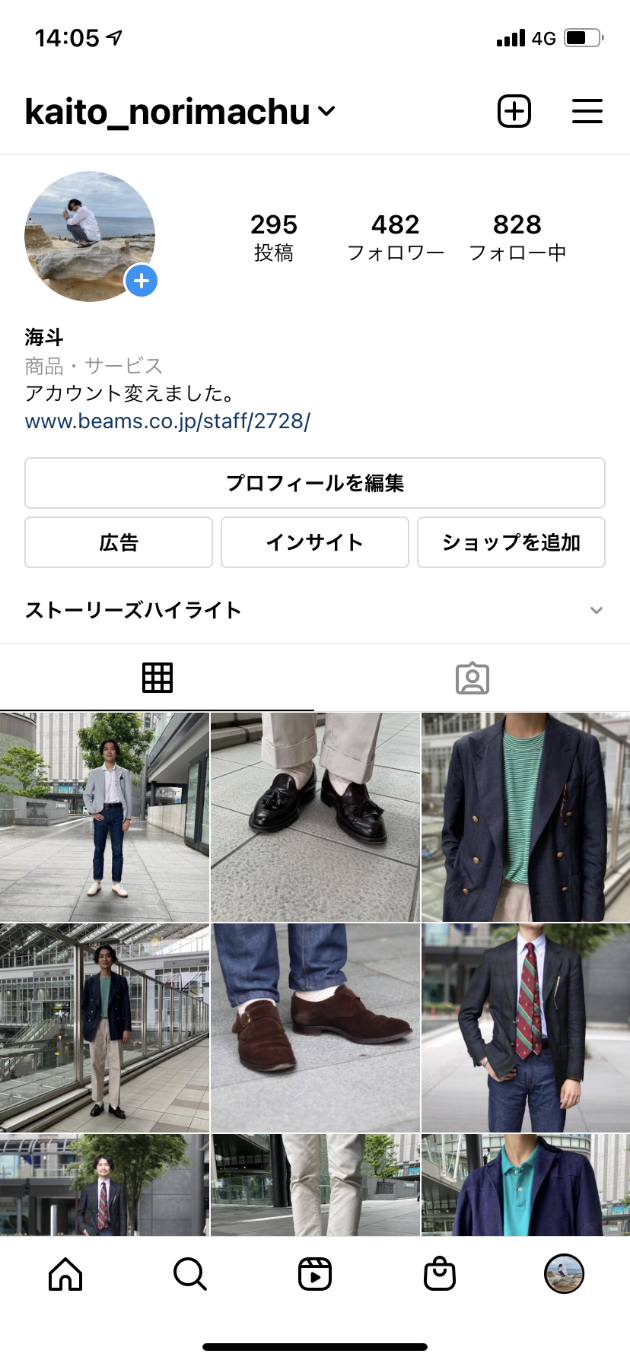The height and width of the screenshot is (1363, 630).
Task: Open the Reels tab
Action: point(314,1274)
